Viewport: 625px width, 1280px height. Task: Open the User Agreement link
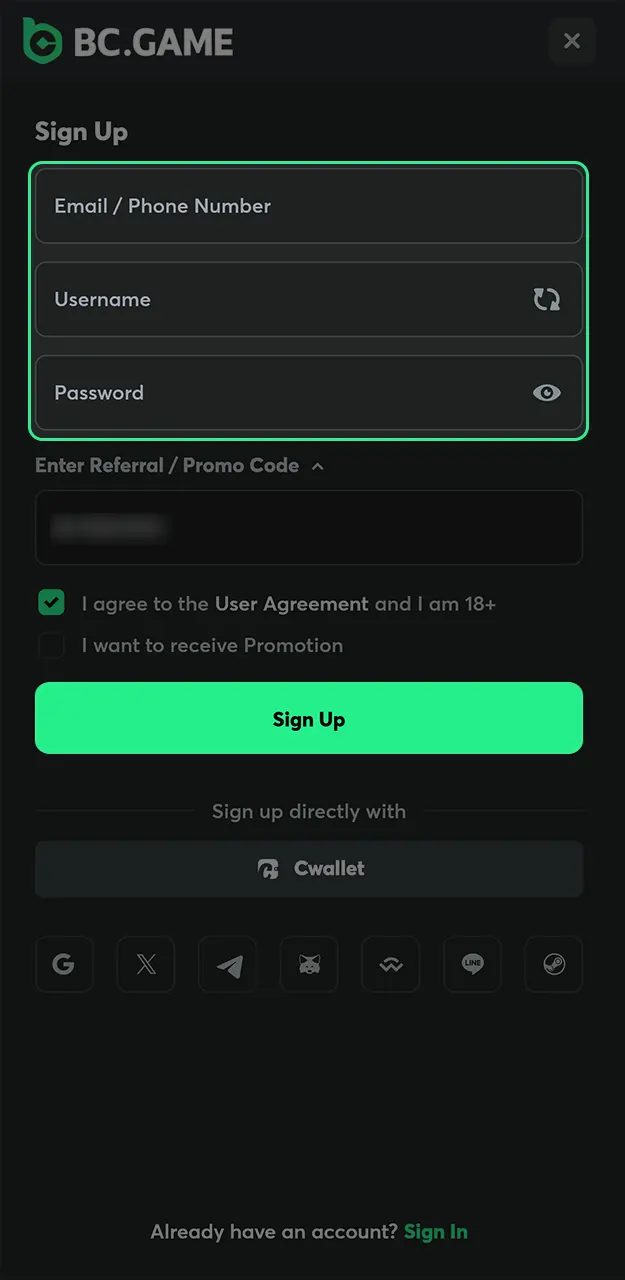coord(291,604)
